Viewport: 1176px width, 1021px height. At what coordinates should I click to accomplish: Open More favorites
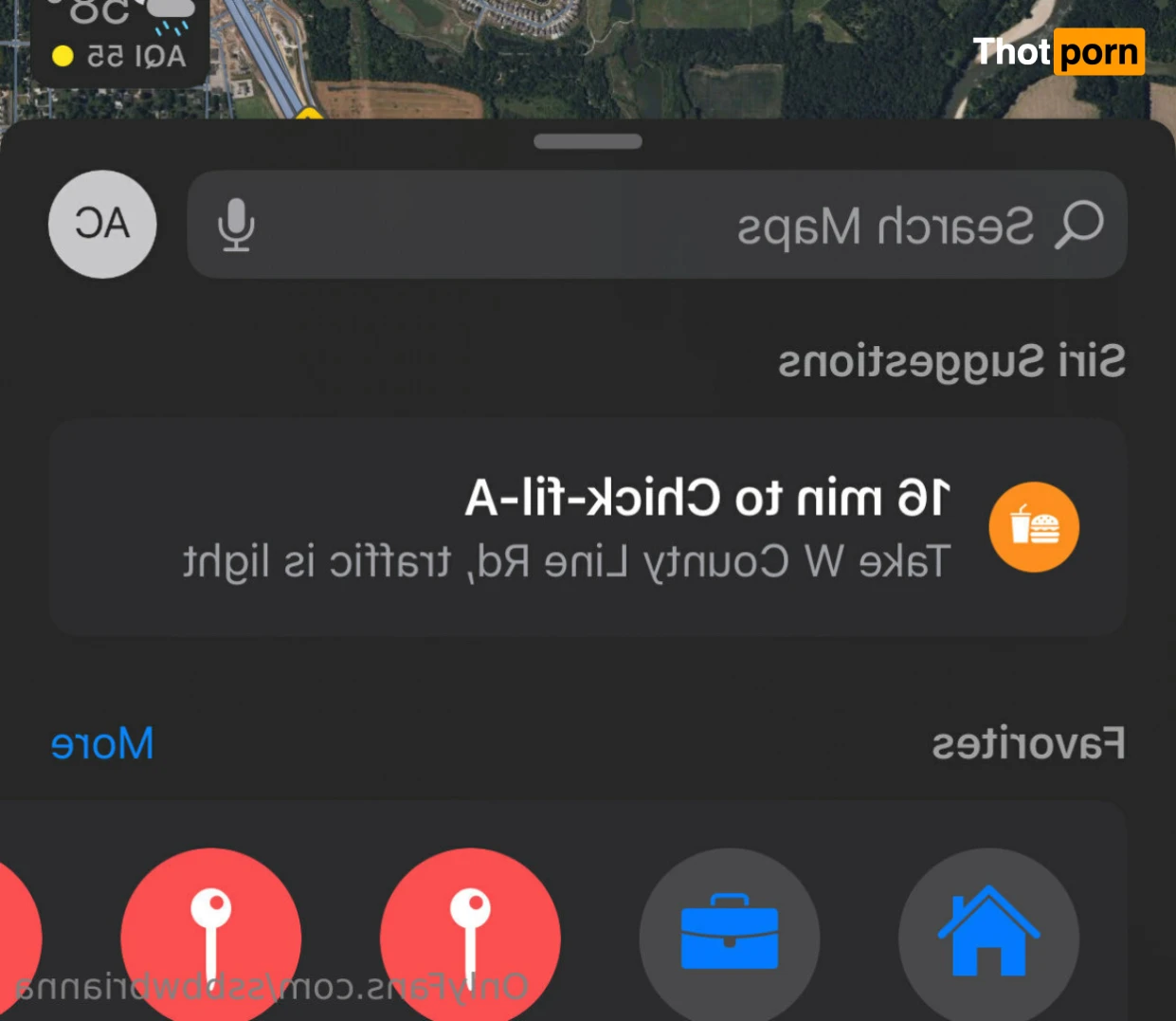coord(102,744)
